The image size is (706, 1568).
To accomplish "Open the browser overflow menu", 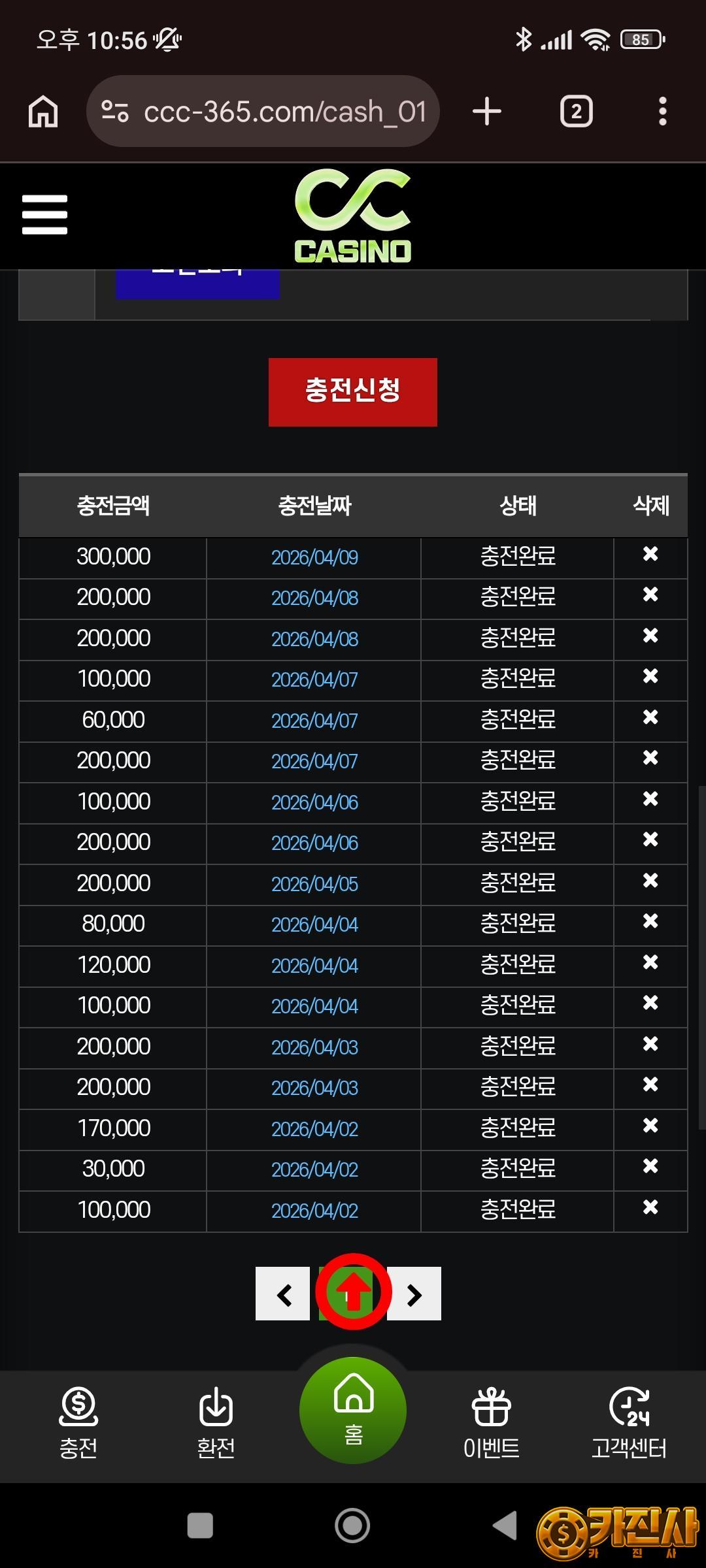I will coord(662,111).
